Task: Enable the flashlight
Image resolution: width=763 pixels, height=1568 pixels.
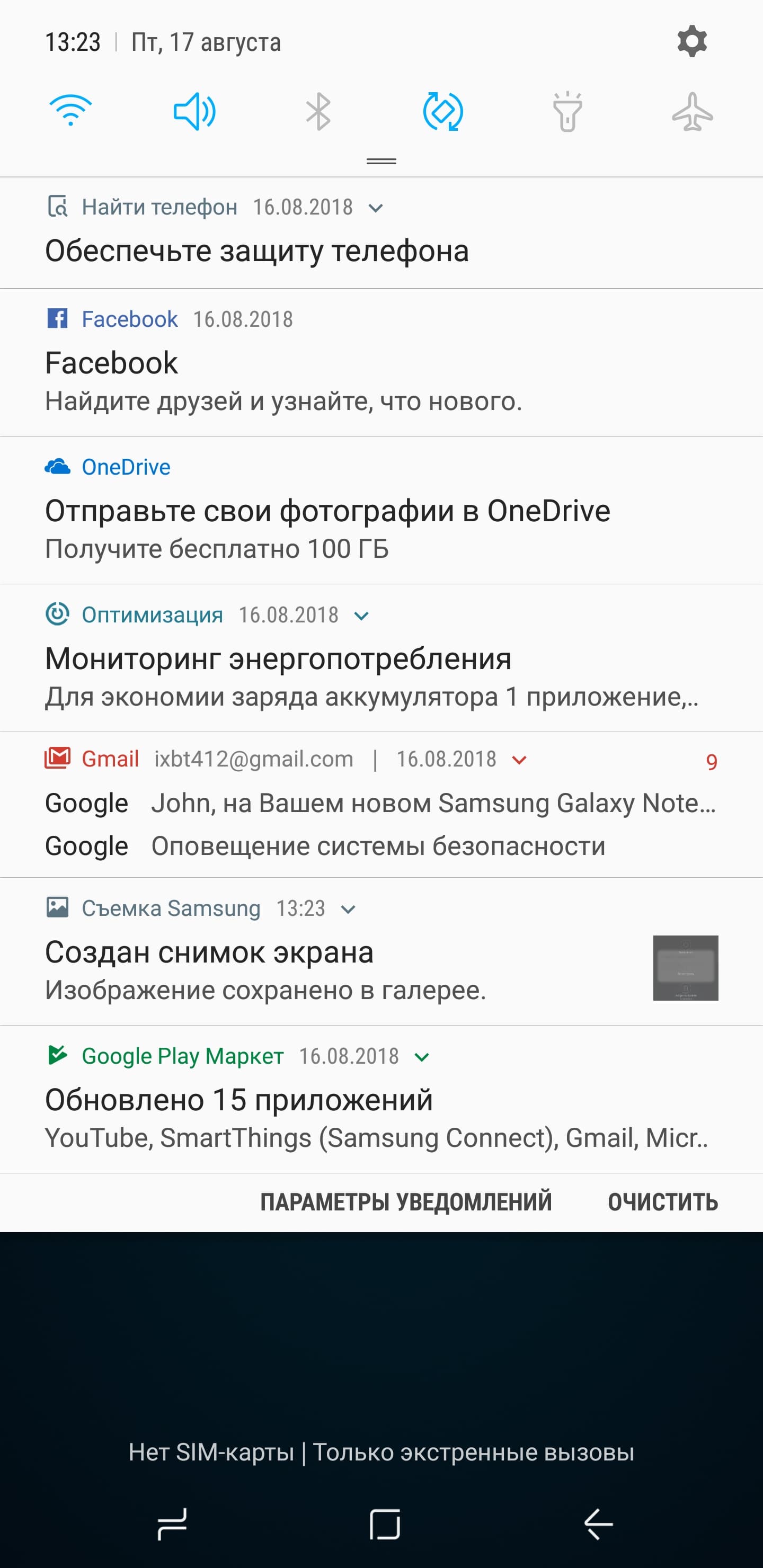Action: (x=567, y=111)
